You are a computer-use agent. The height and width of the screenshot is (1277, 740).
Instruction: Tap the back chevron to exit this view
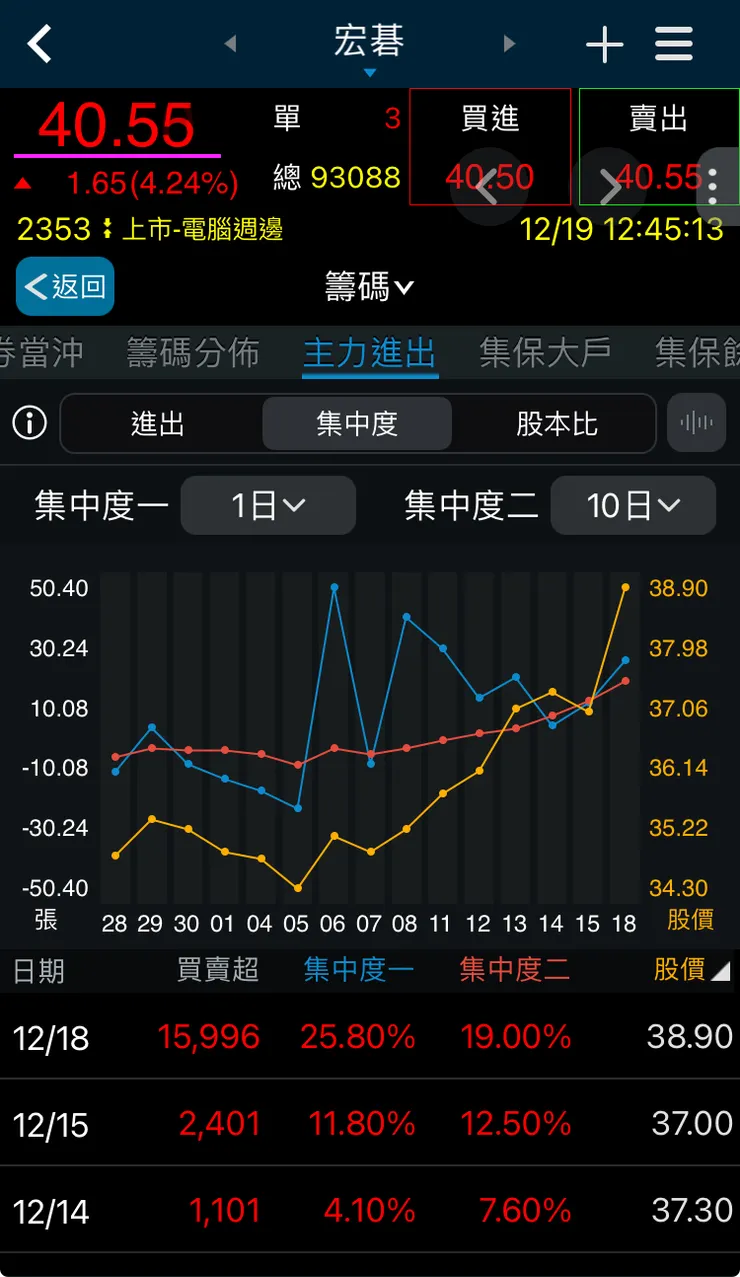pyautogui.click(x=38, y=43)
